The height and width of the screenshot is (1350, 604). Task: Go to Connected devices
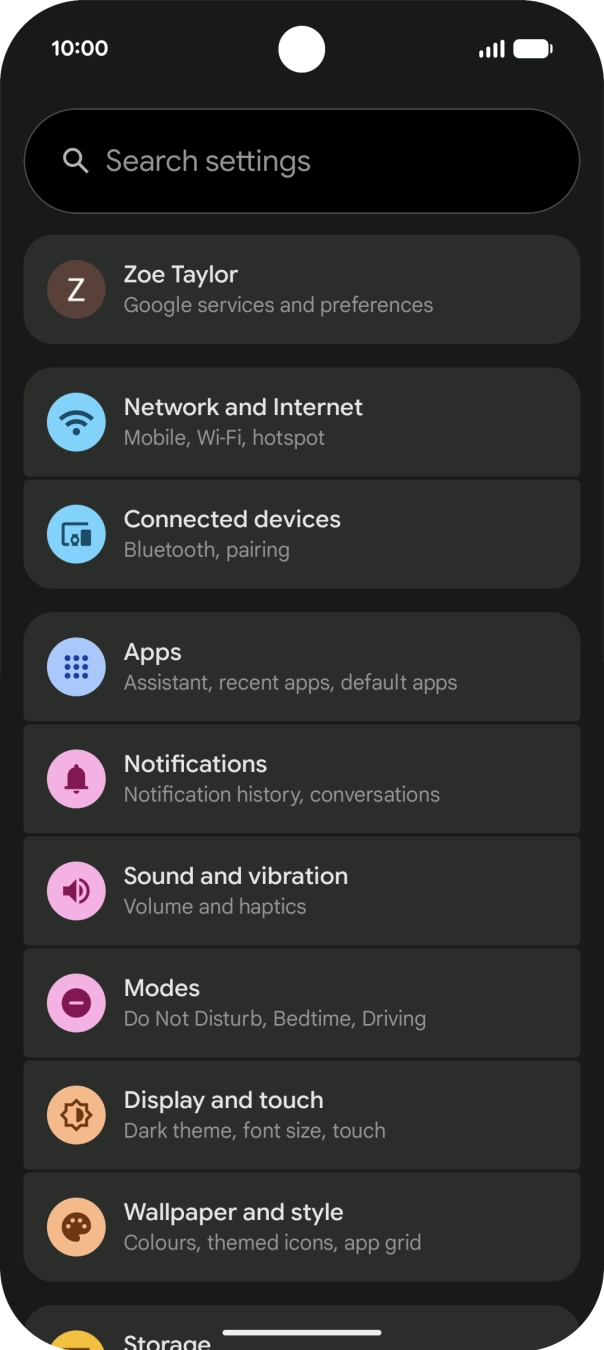pyautogui.click(x=302, y=534)
